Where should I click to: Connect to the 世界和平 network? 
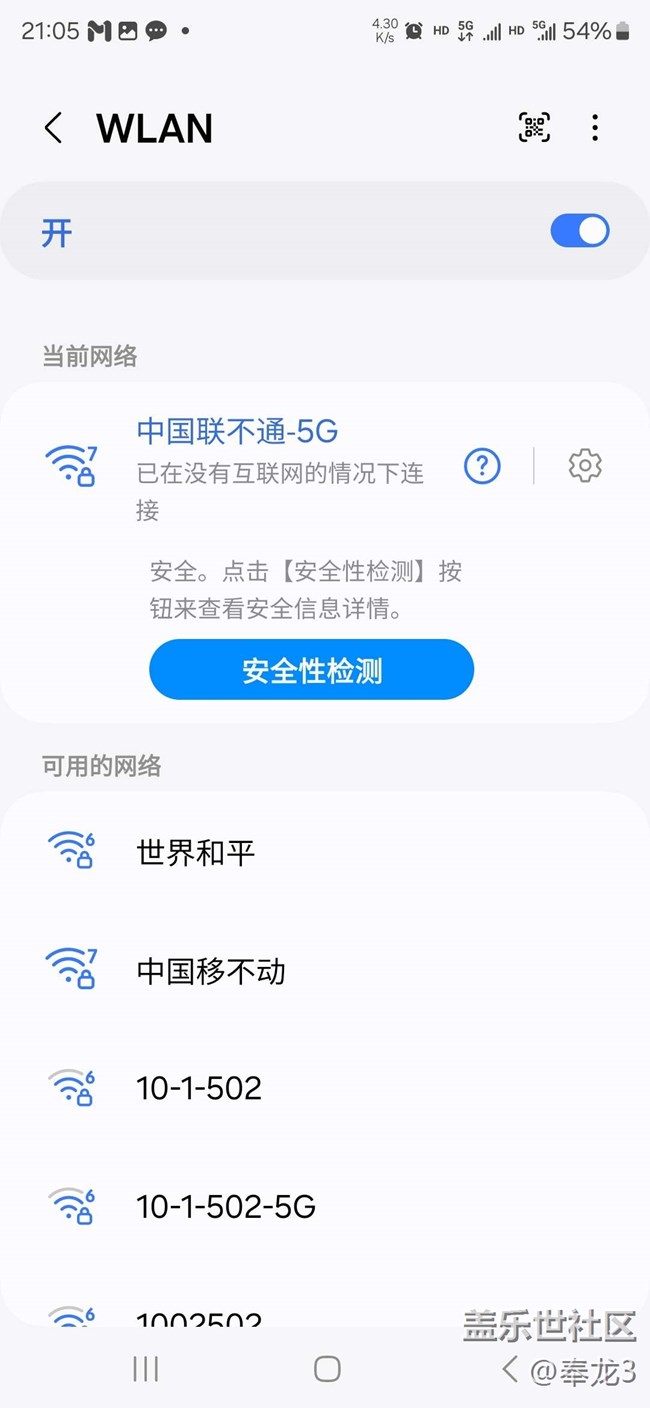(196, 853)
